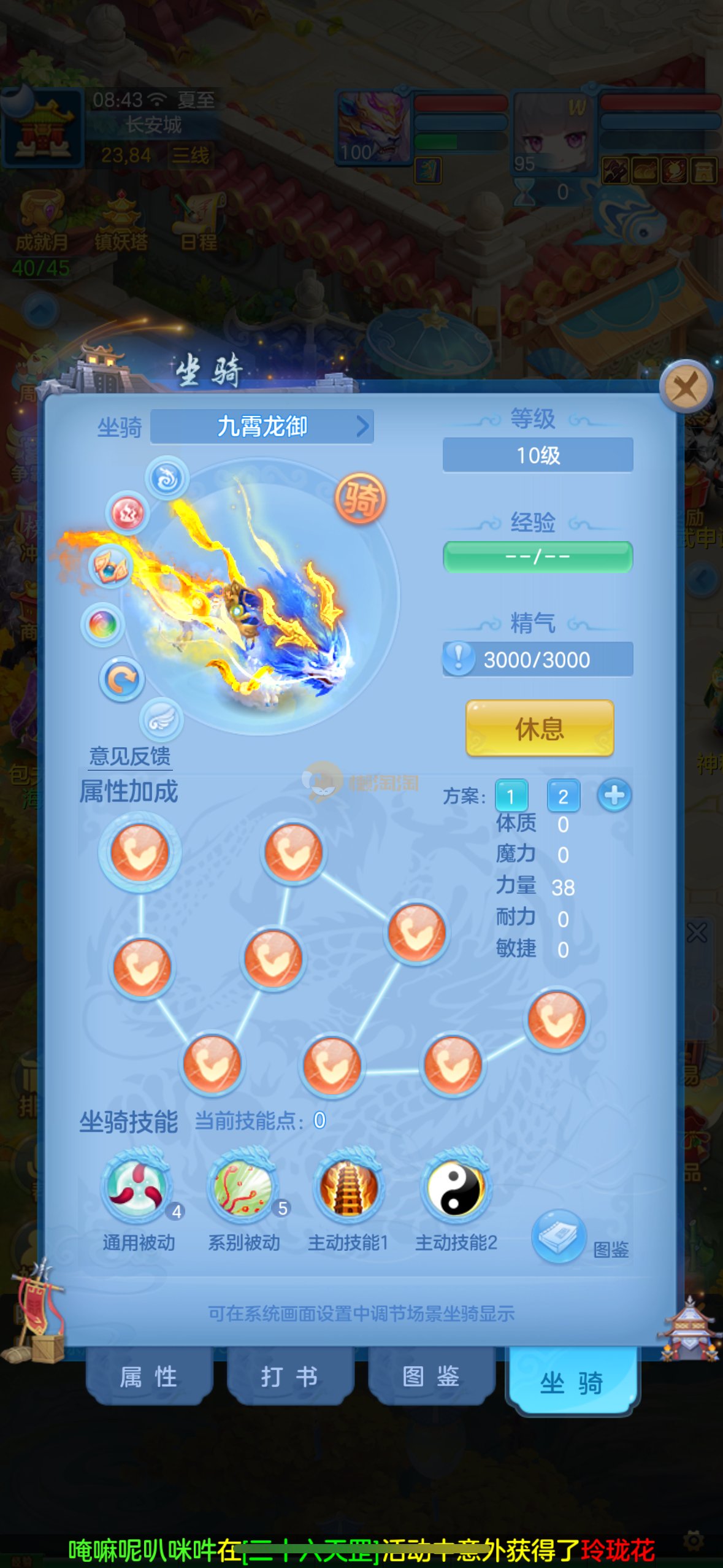Tap the orange rotate arrow icon
This screenshot has height=1568, width=723.
121,679
